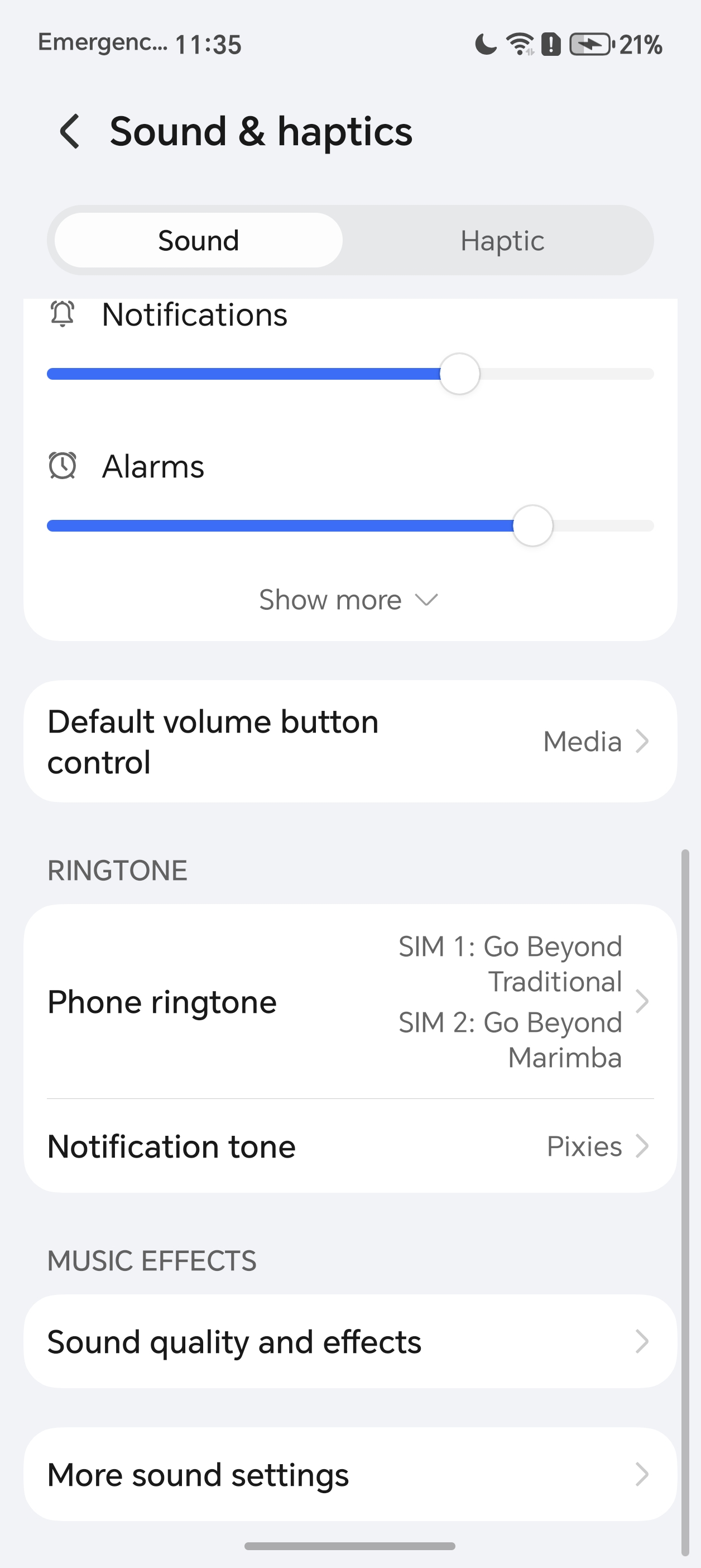This screenshot has width=701, height=1568.
Task: Select the Sound tab
Action: tap(198, 241)
